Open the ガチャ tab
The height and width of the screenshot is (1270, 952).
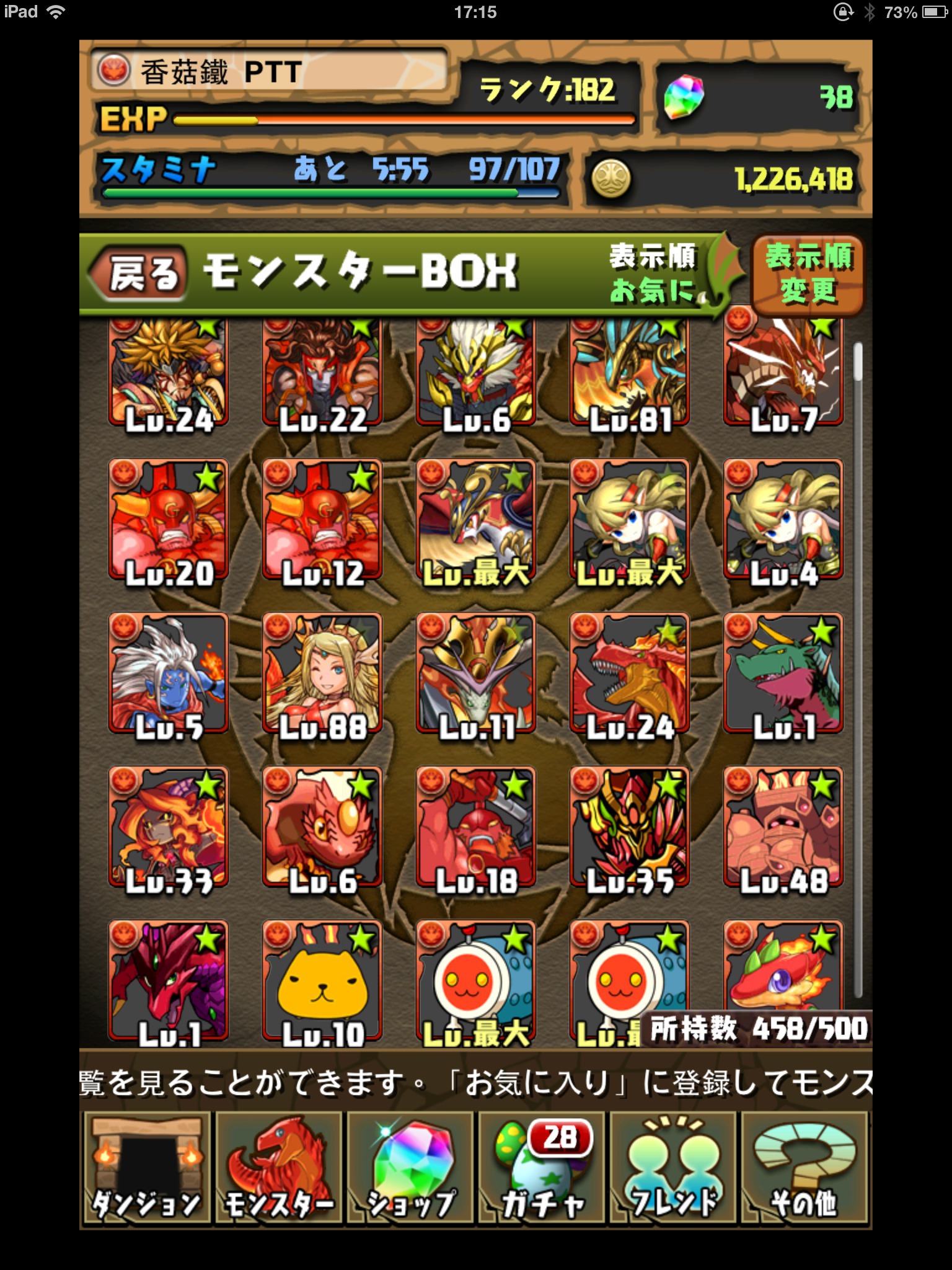(542, 1168)
